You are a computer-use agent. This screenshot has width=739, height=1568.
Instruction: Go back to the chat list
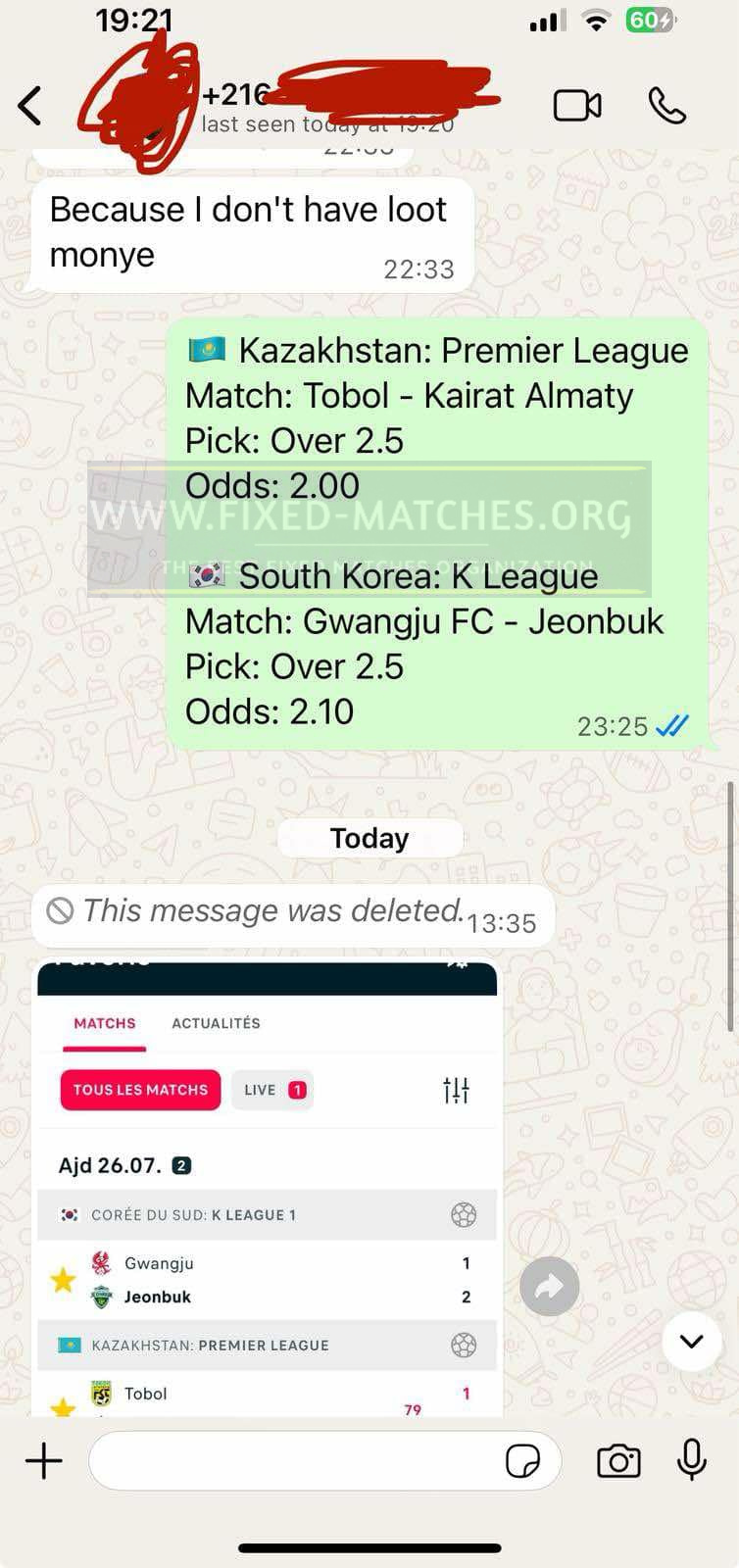pyautogui.click(x=31, y=106)
